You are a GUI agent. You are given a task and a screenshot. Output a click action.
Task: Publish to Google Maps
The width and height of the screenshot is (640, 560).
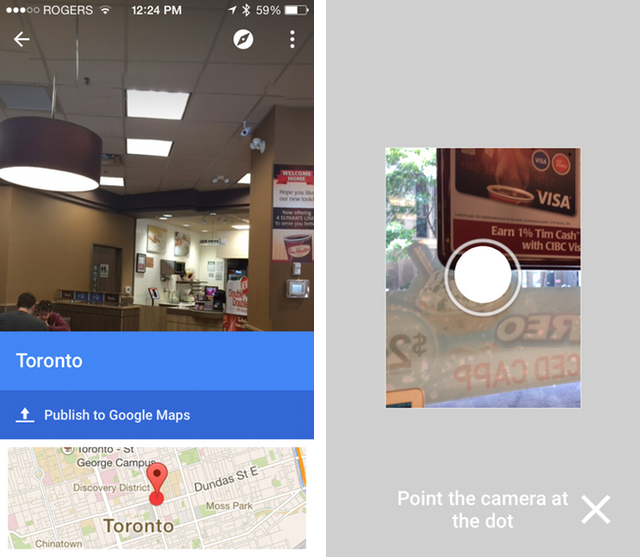[x=116, y=415]
